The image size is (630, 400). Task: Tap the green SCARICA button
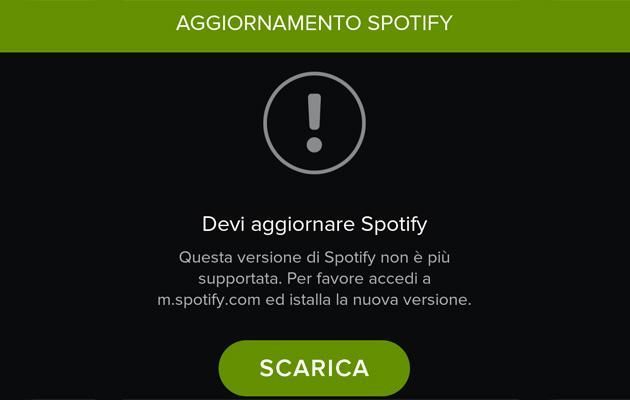coord(314,367)
